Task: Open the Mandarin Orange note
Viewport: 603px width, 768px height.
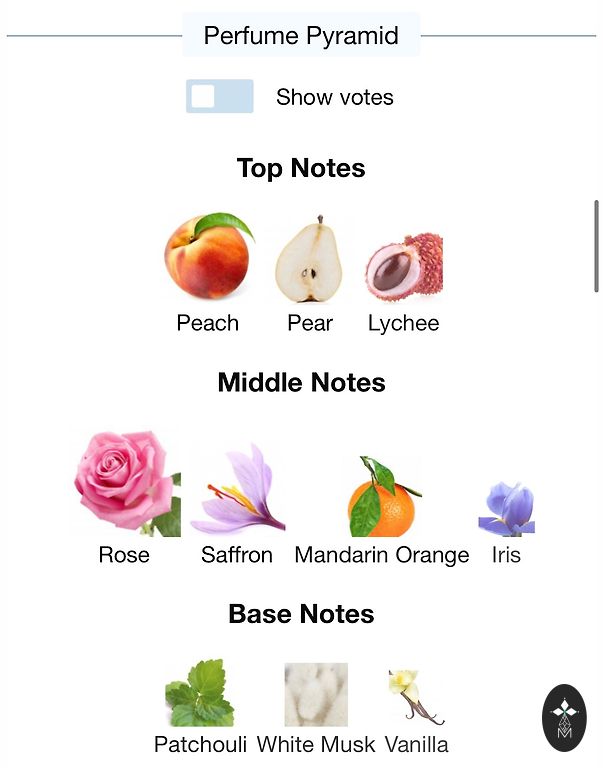Action: click(381, 496)
